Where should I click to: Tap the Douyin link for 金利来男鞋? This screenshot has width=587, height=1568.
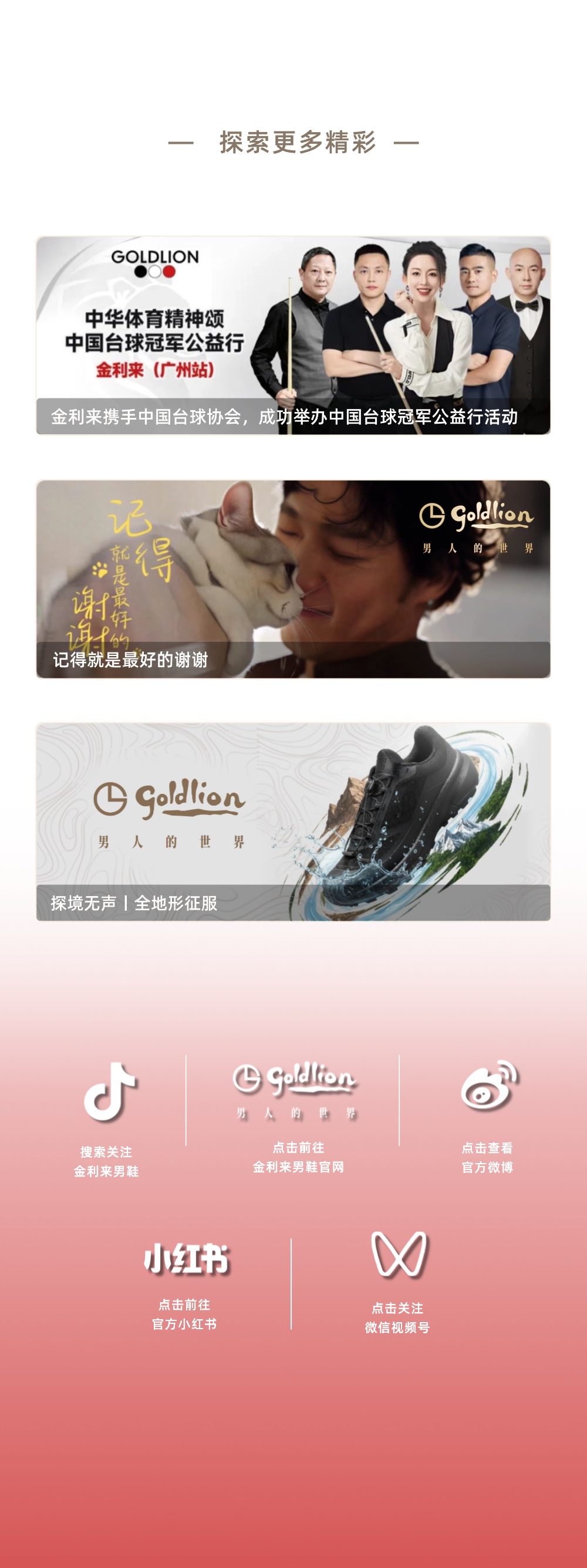point(107,1118)
